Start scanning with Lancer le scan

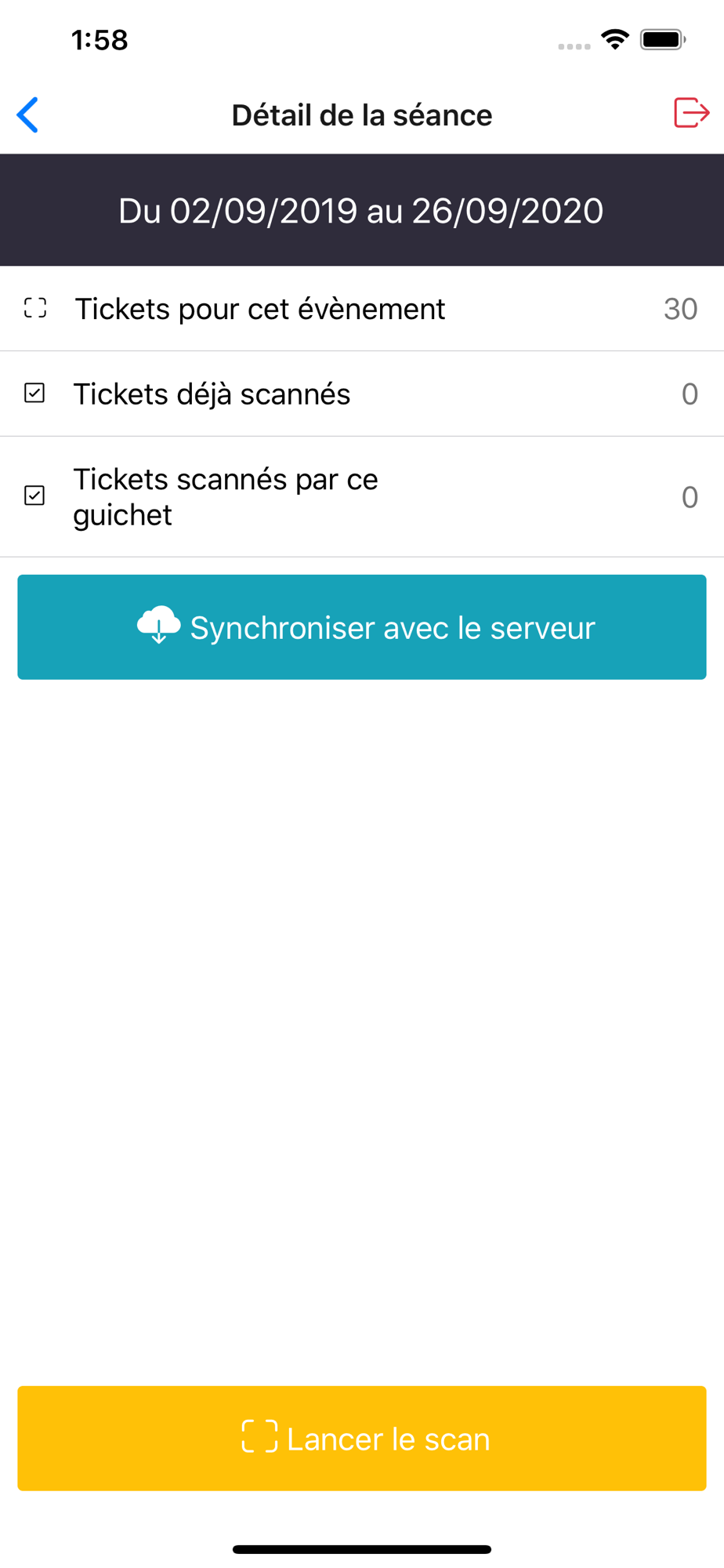point(362,1439)
